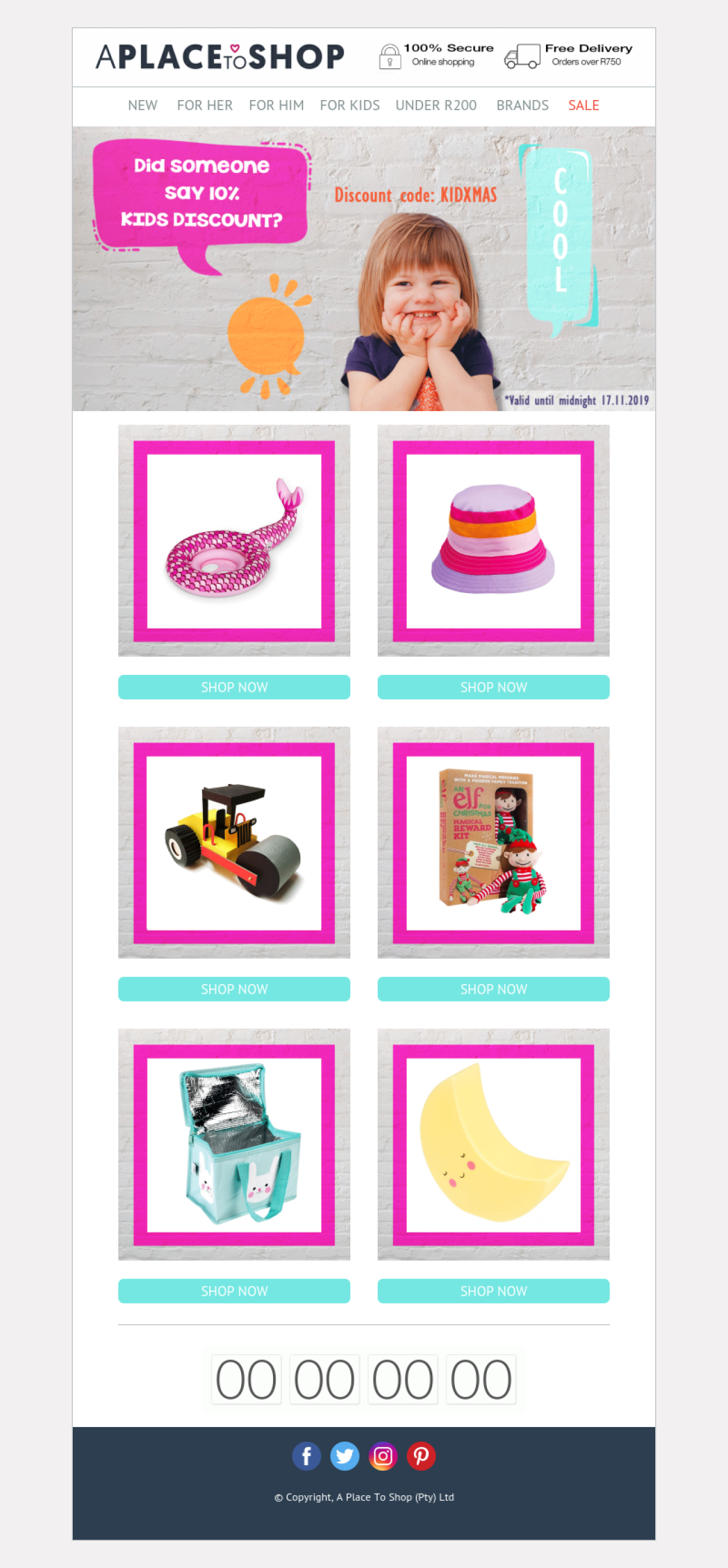Select FOR KIDS in the menu
This screenshot has height=1568, width=728.
tap(349, 105)
